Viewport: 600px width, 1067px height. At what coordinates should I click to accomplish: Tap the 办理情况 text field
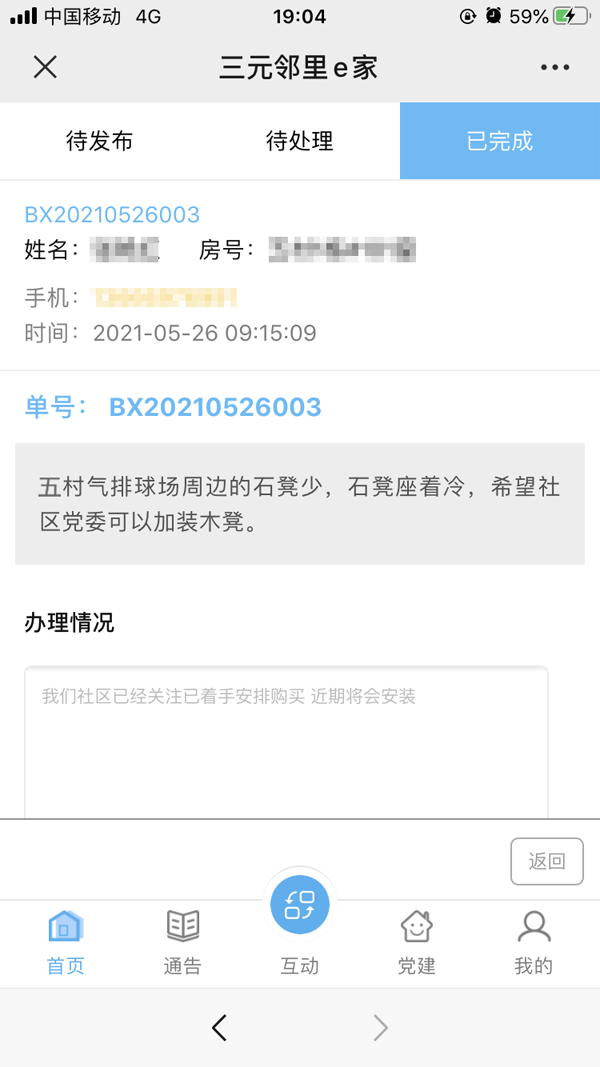coord(286,742)
